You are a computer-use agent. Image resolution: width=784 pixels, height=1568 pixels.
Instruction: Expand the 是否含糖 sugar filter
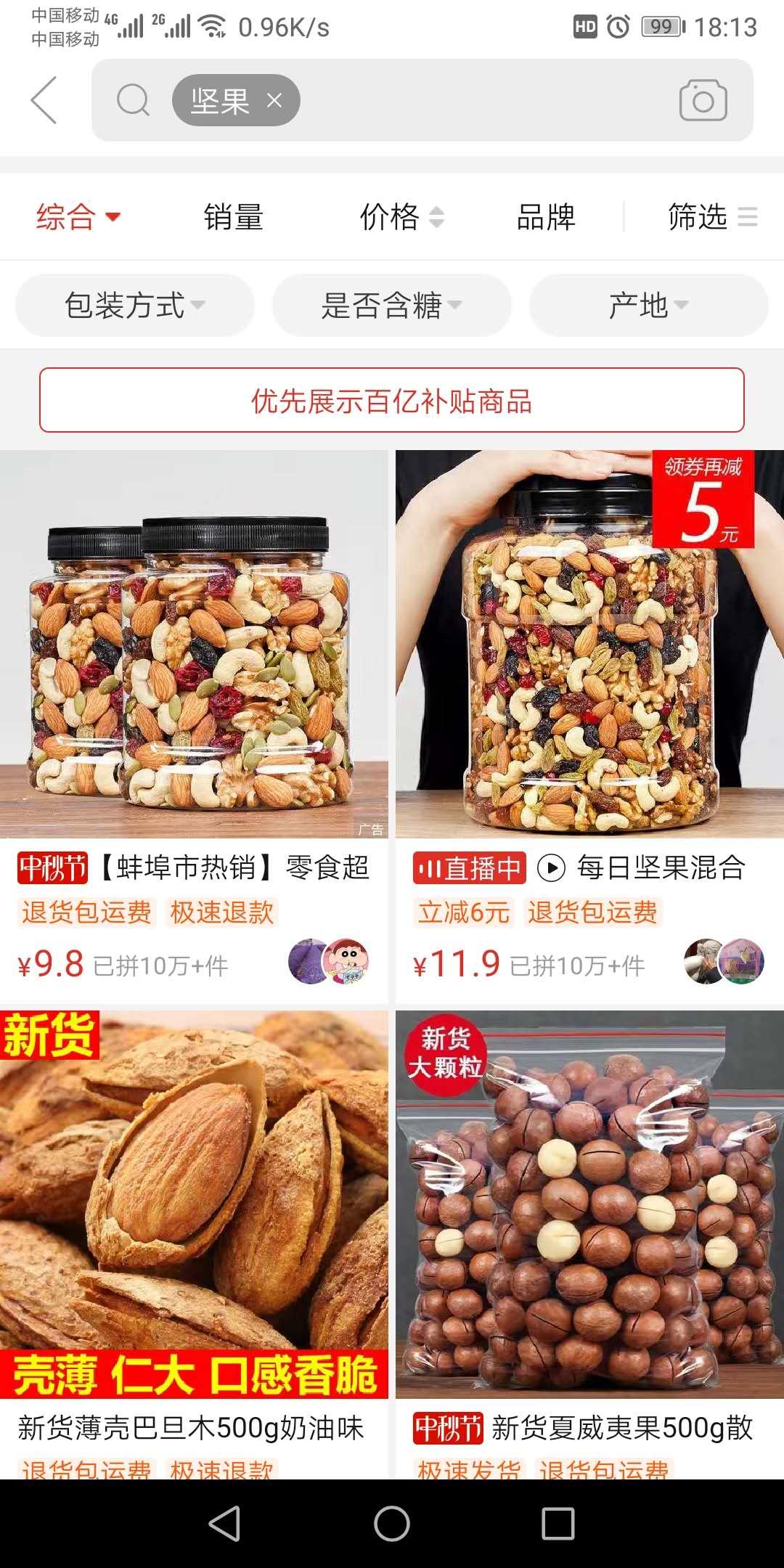pyautogui.click(x=392, y=305)
